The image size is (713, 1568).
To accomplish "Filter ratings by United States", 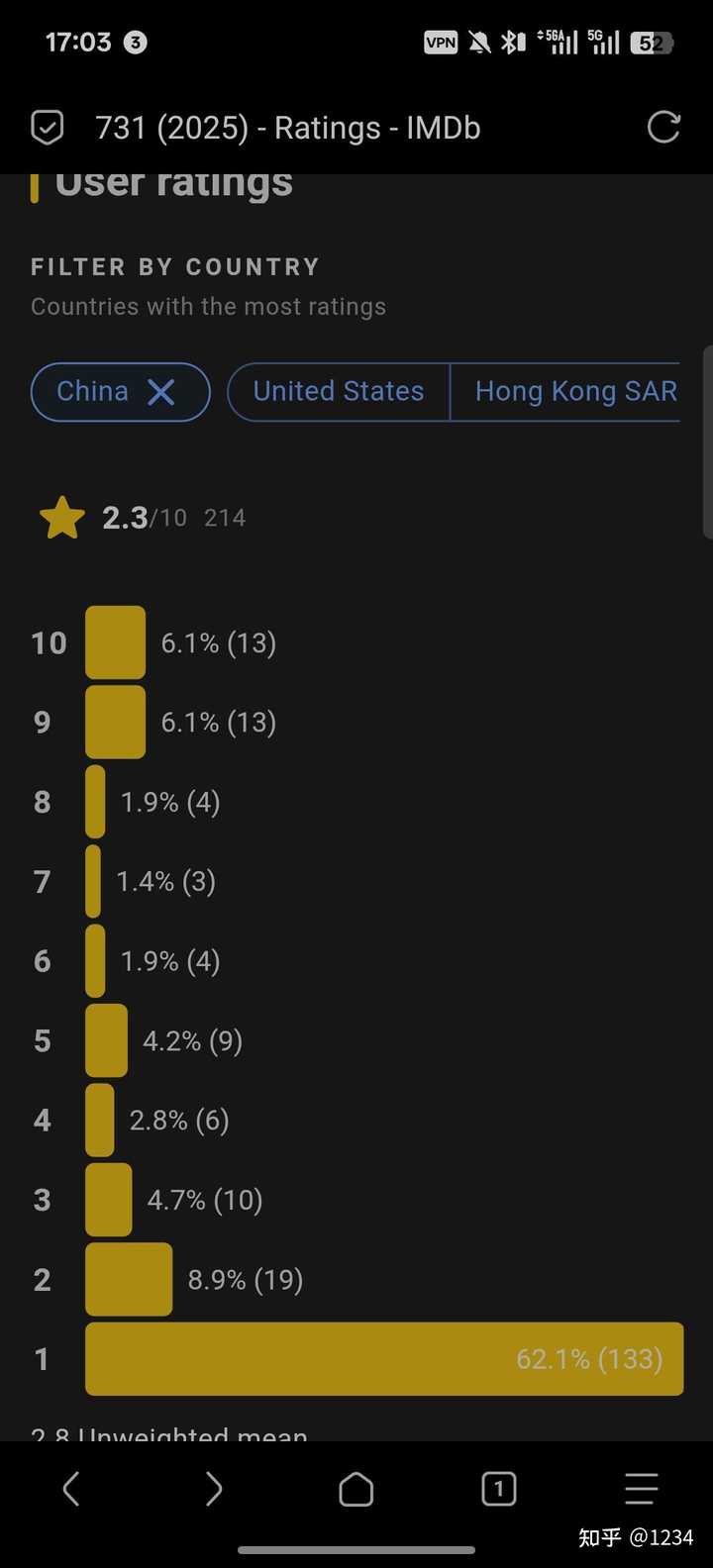I will pyautogui.click(x=339, y=392).
